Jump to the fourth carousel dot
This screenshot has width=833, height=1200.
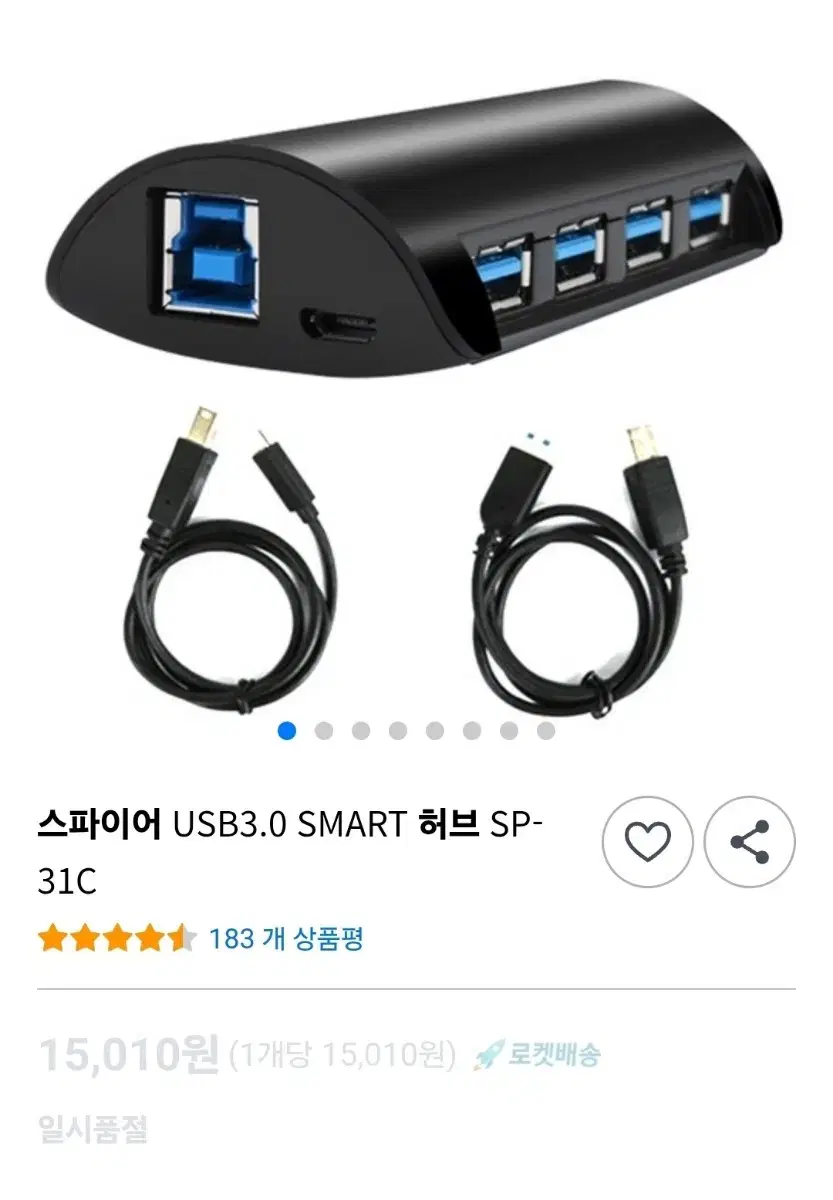click(398, 731)
